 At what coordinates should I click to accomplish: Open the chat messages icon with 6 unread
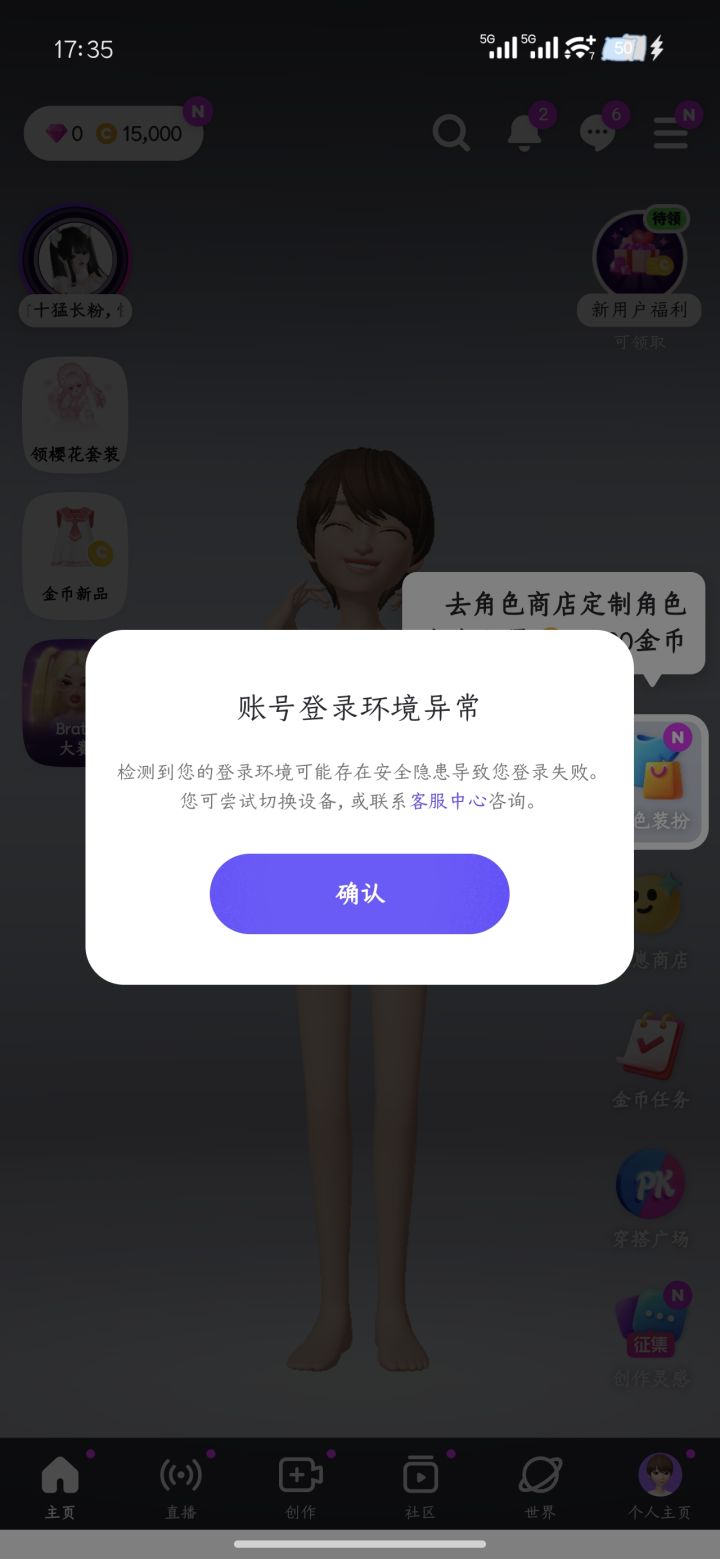click(x=597, y=132)
